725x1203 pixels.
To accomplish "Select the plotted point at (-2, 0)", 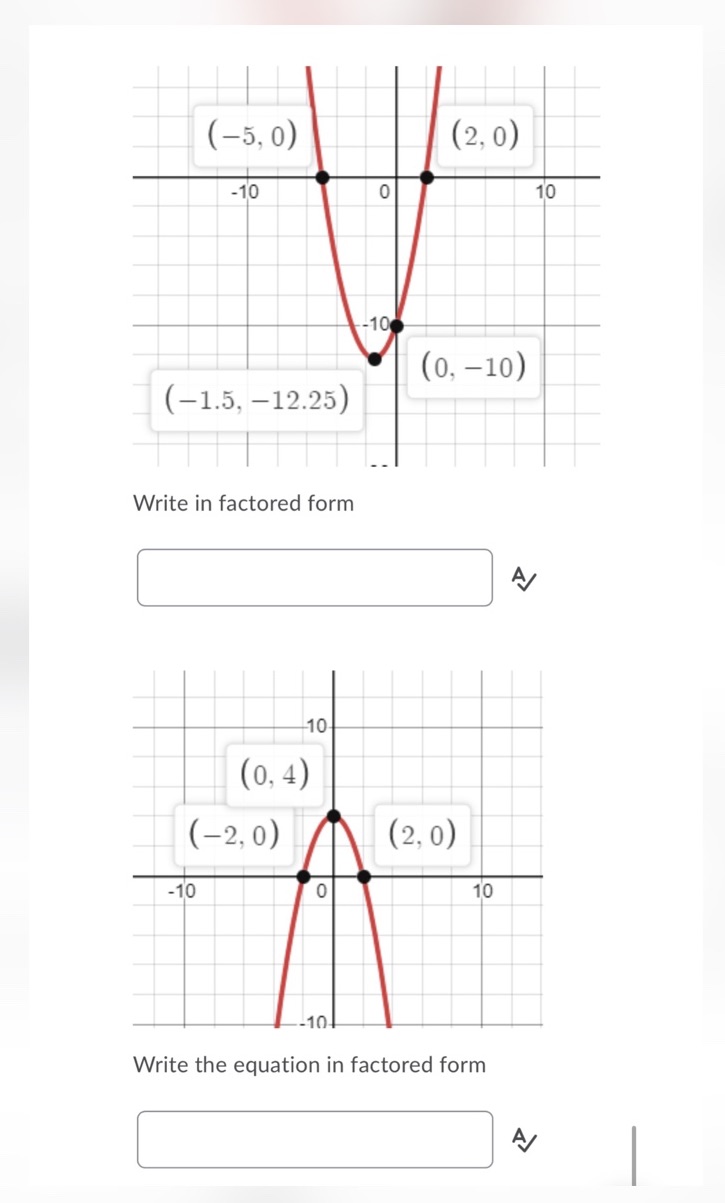I will (x=302, y=876).
